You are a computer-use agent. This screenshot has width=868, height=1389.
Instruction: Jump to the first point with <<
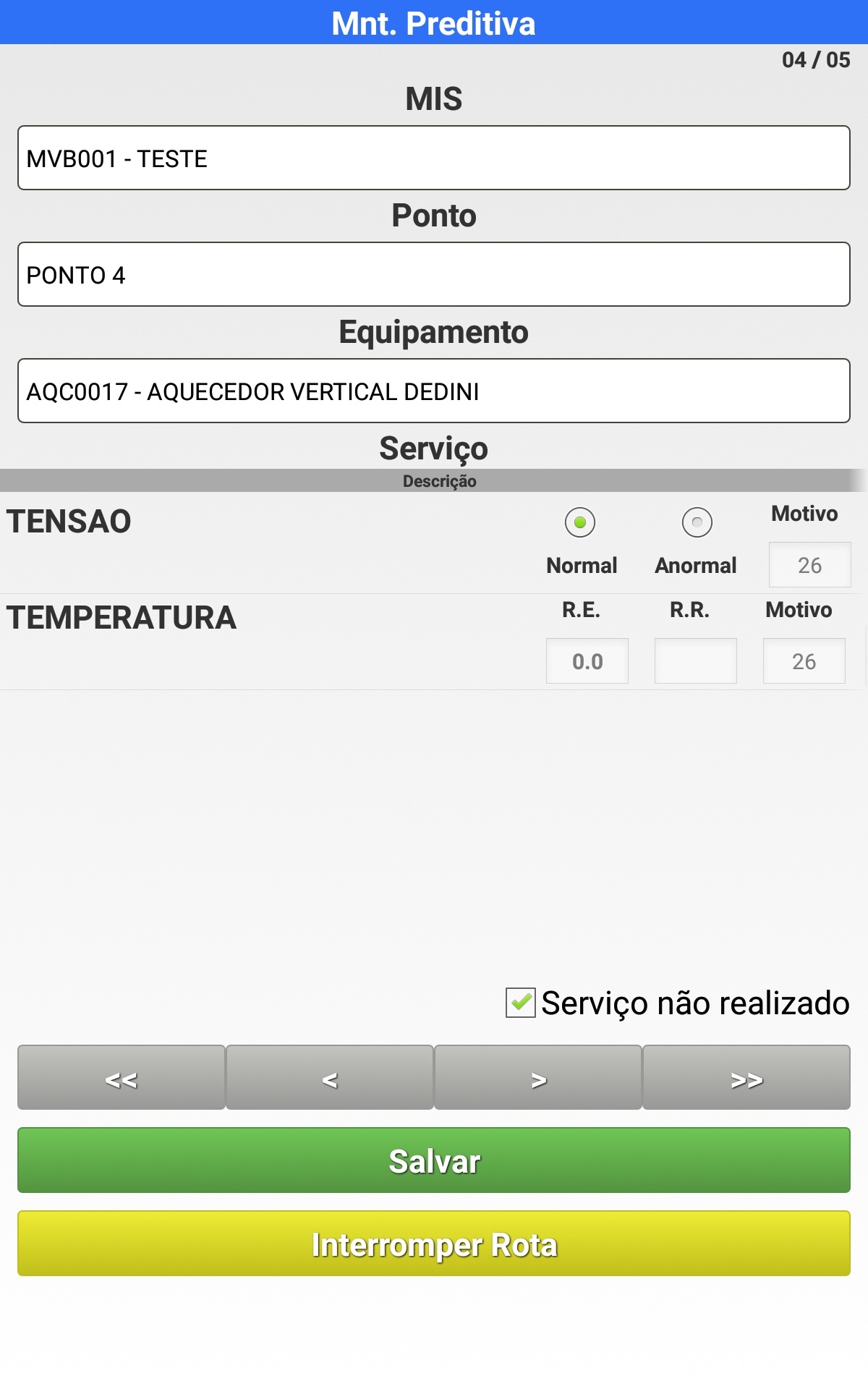pyautogui.click(x=122, y=1078)
